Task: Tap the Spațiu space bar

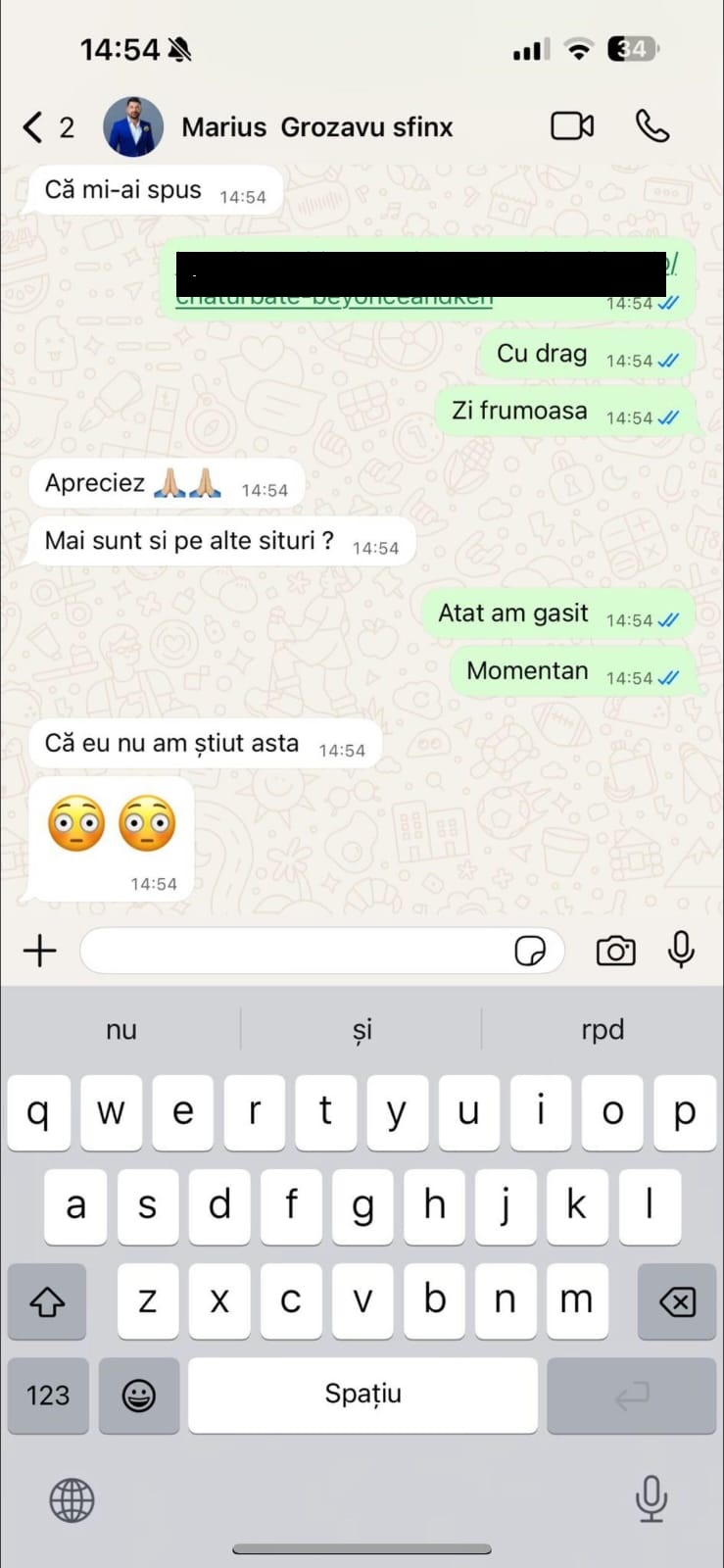Action: [x=362, y=1396]
